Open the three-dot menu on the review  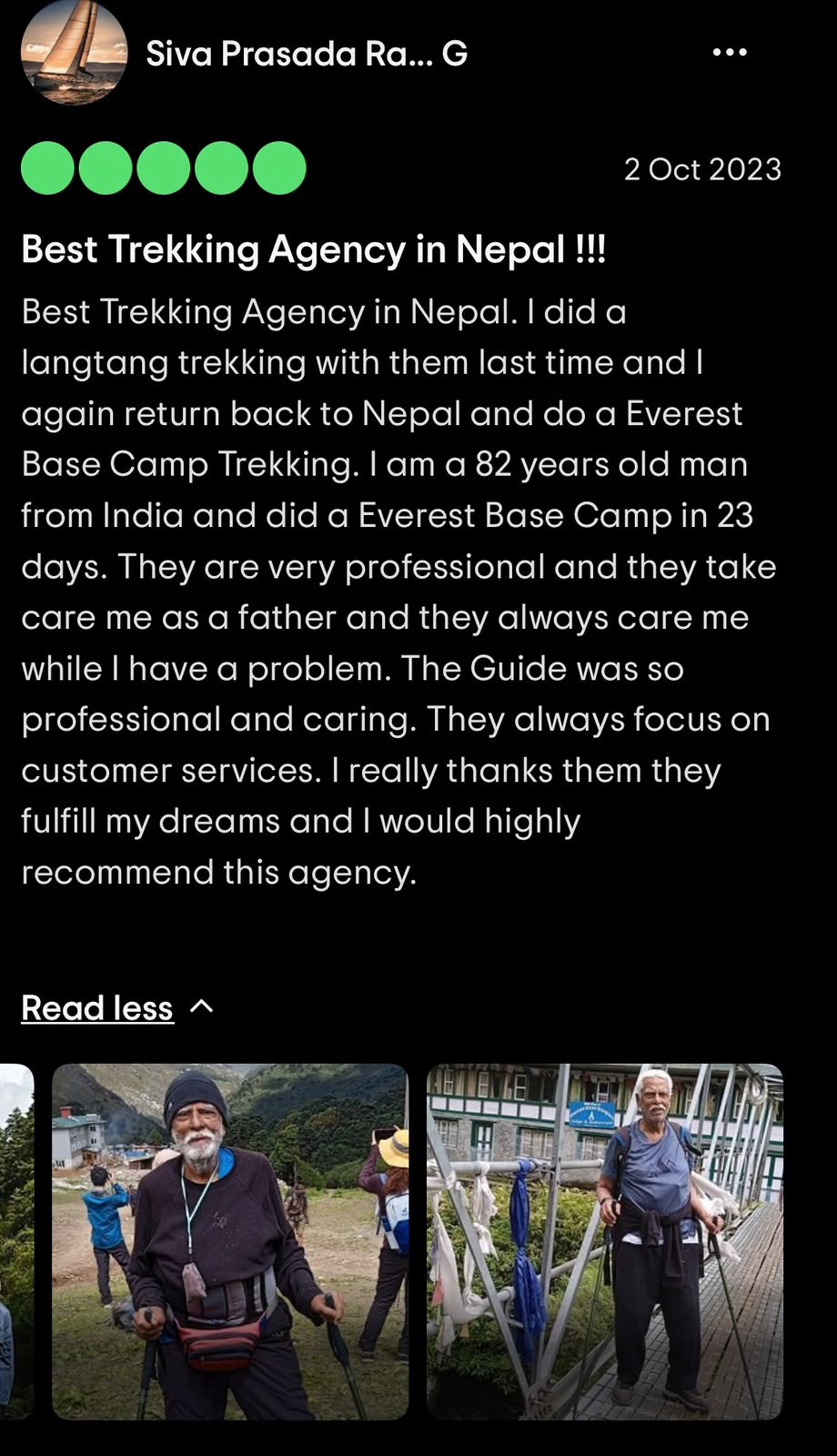730,53
